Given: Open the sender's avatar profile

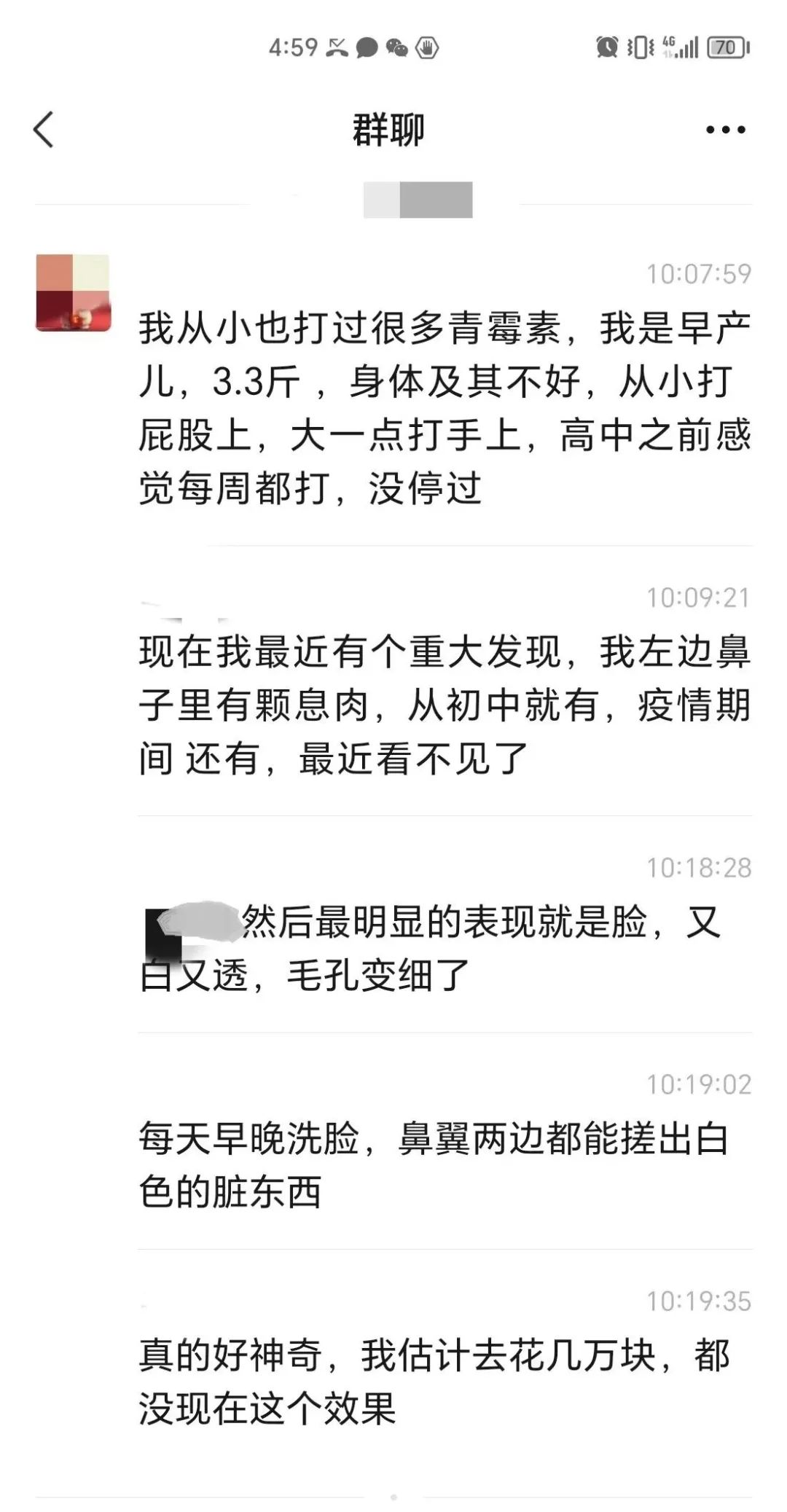Looking at the screenshot, I should [x=73, y=292].
